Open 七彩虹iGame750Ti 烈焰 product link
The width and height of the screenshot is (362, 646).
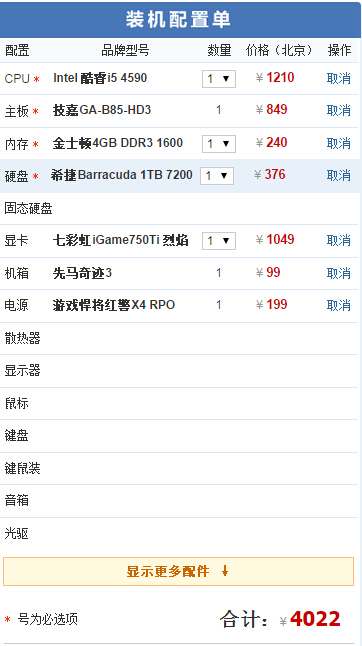point(120,240)
